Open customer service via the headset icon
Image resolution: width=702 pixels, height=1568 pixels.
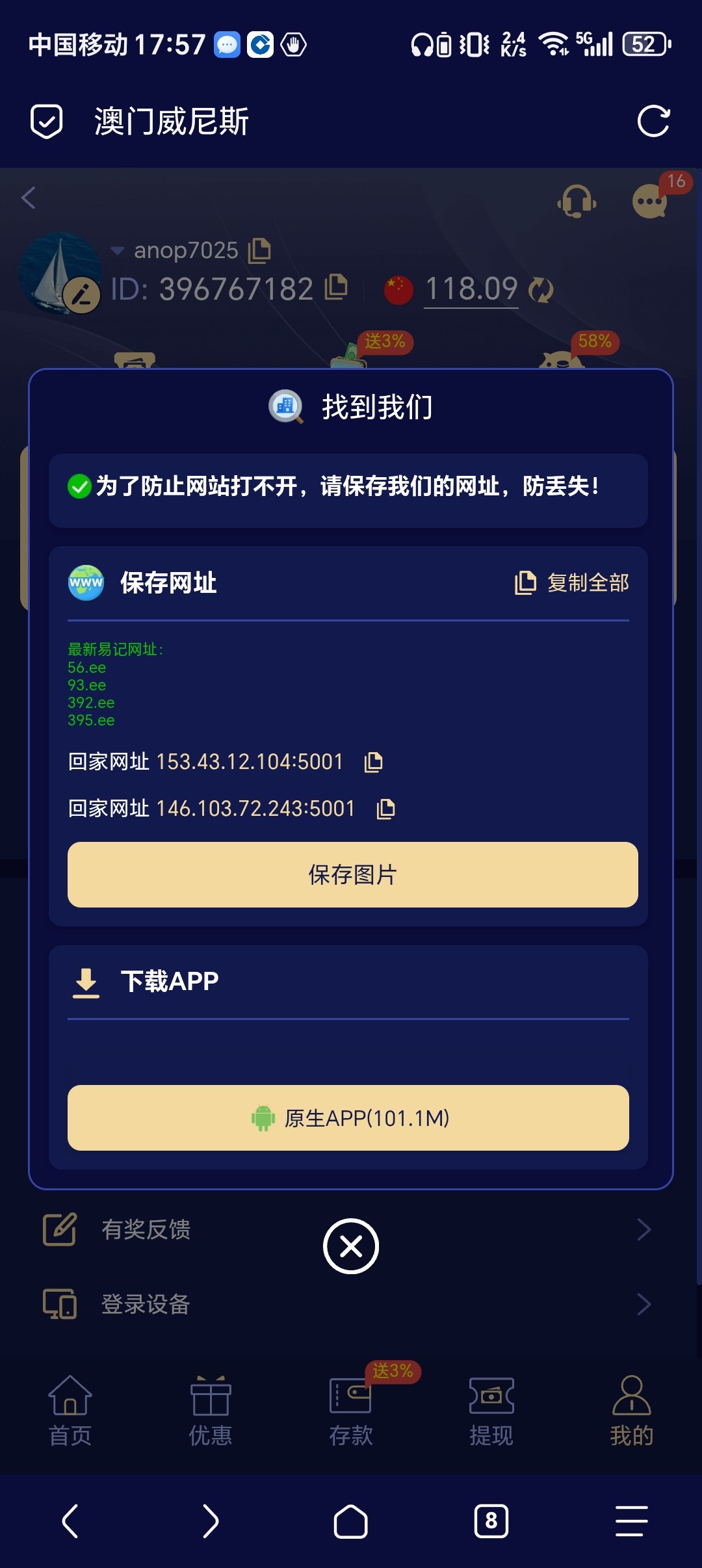coord(576,202)
